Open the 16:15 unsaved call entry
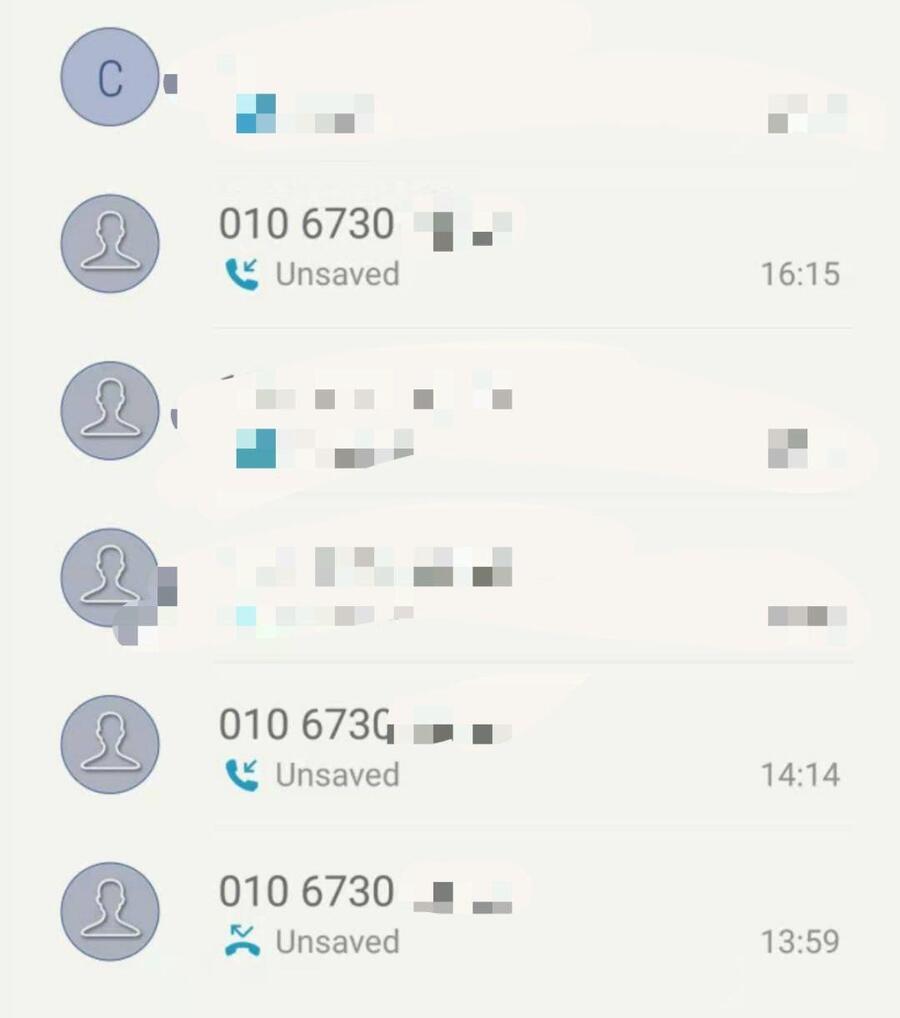 point(530,247)
